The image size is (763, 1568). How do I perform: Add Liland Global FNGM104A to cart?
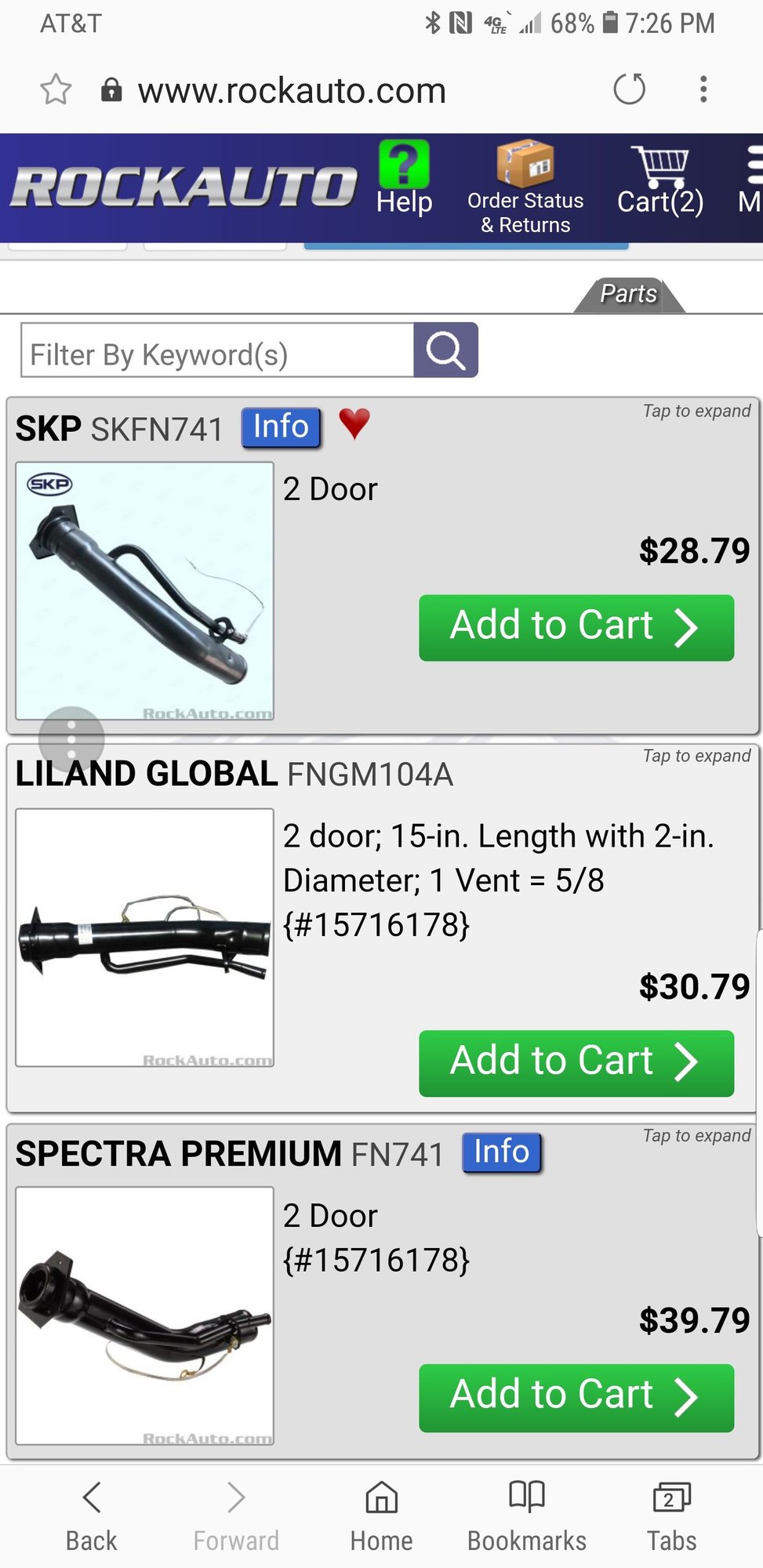576,1063
